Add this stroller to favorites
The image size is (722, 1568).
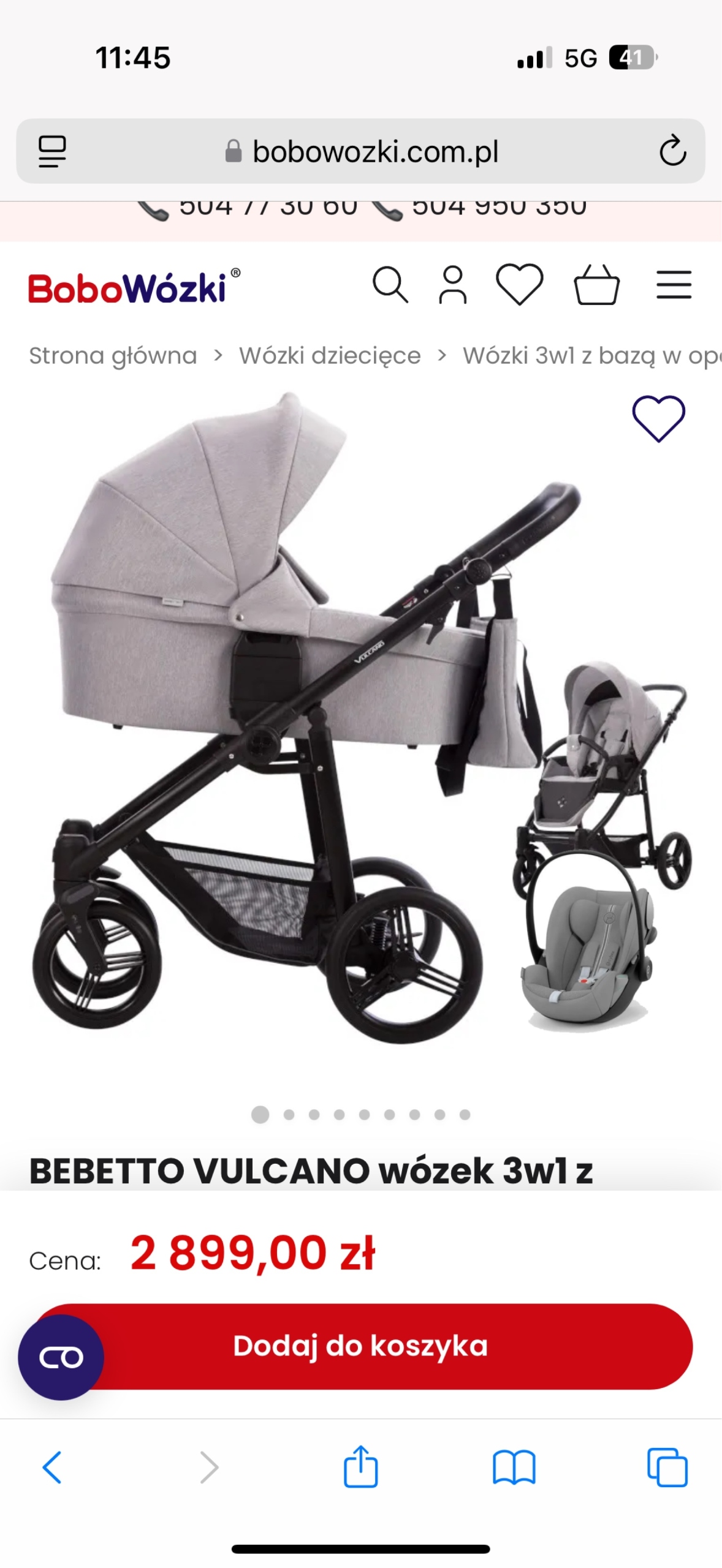point(658,418)
